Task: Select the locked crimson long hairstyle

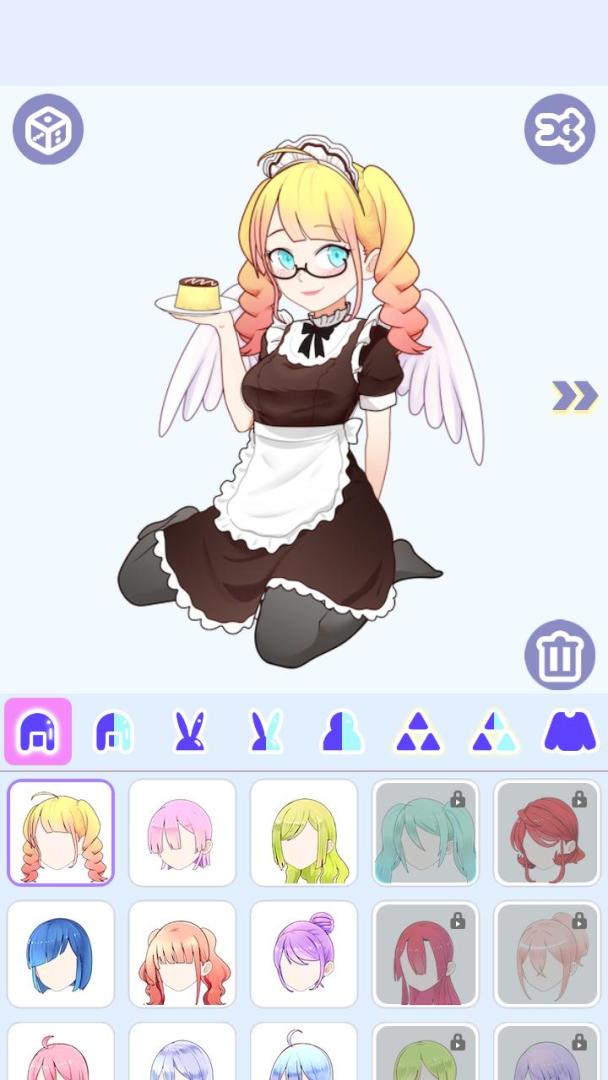Action: pyautogui.click(x=426, y=955)
